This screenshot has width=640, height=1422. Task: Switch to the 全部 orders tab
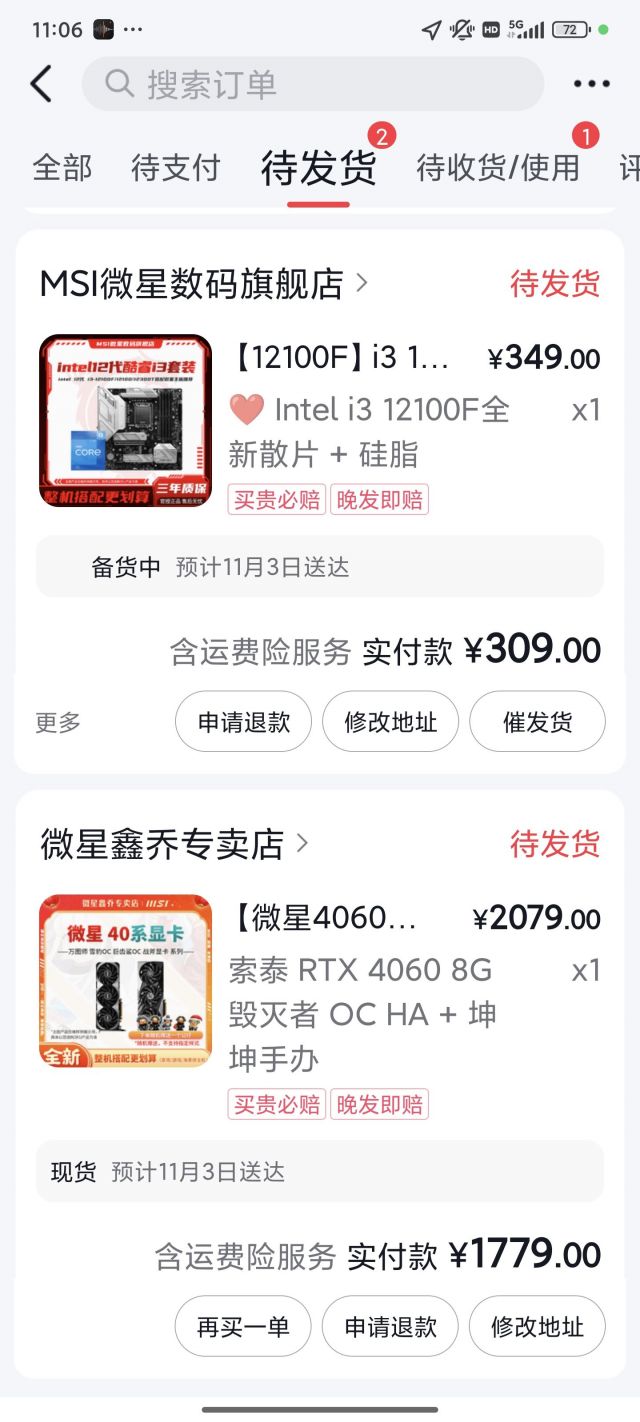point(62,168)
